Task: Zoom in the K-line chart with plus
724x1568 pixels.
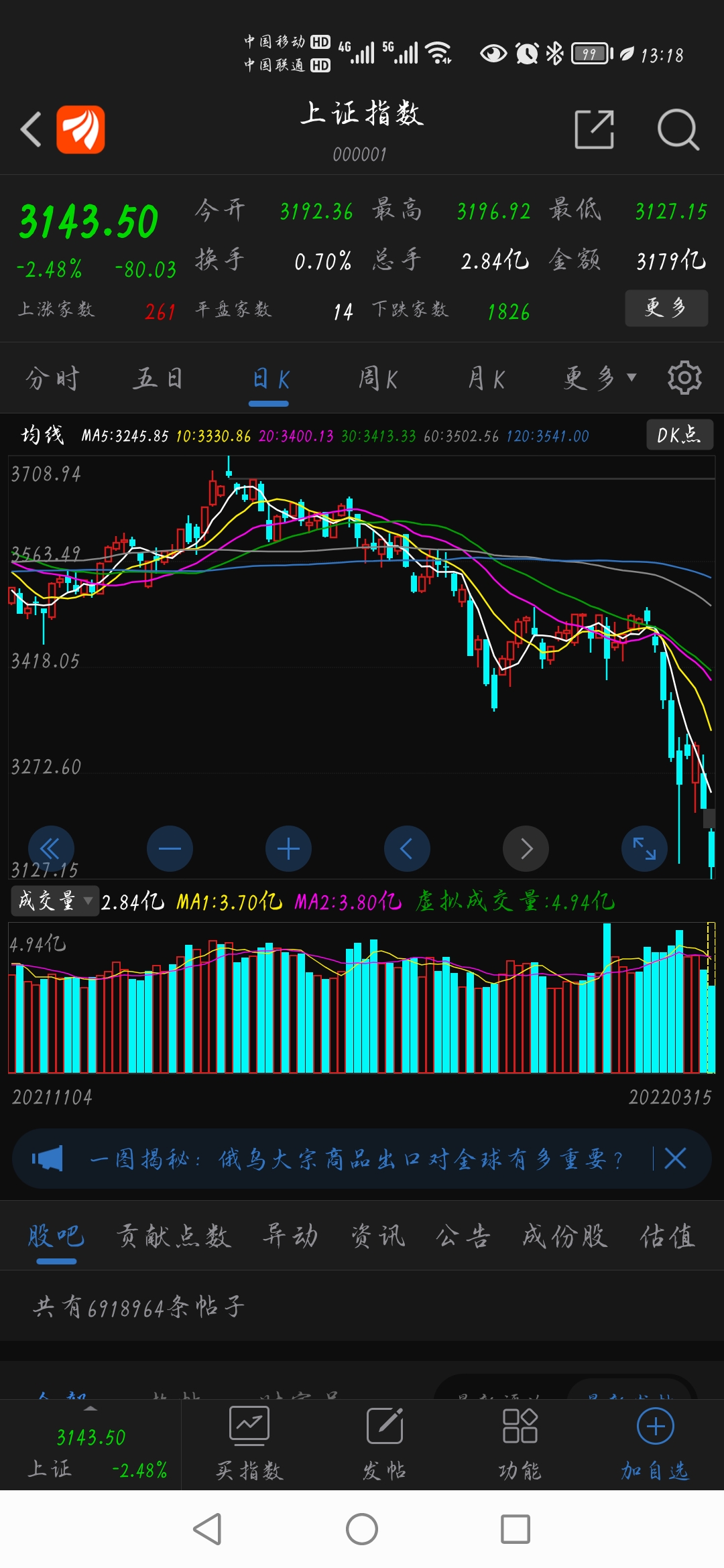Action: tap(288, 849)
